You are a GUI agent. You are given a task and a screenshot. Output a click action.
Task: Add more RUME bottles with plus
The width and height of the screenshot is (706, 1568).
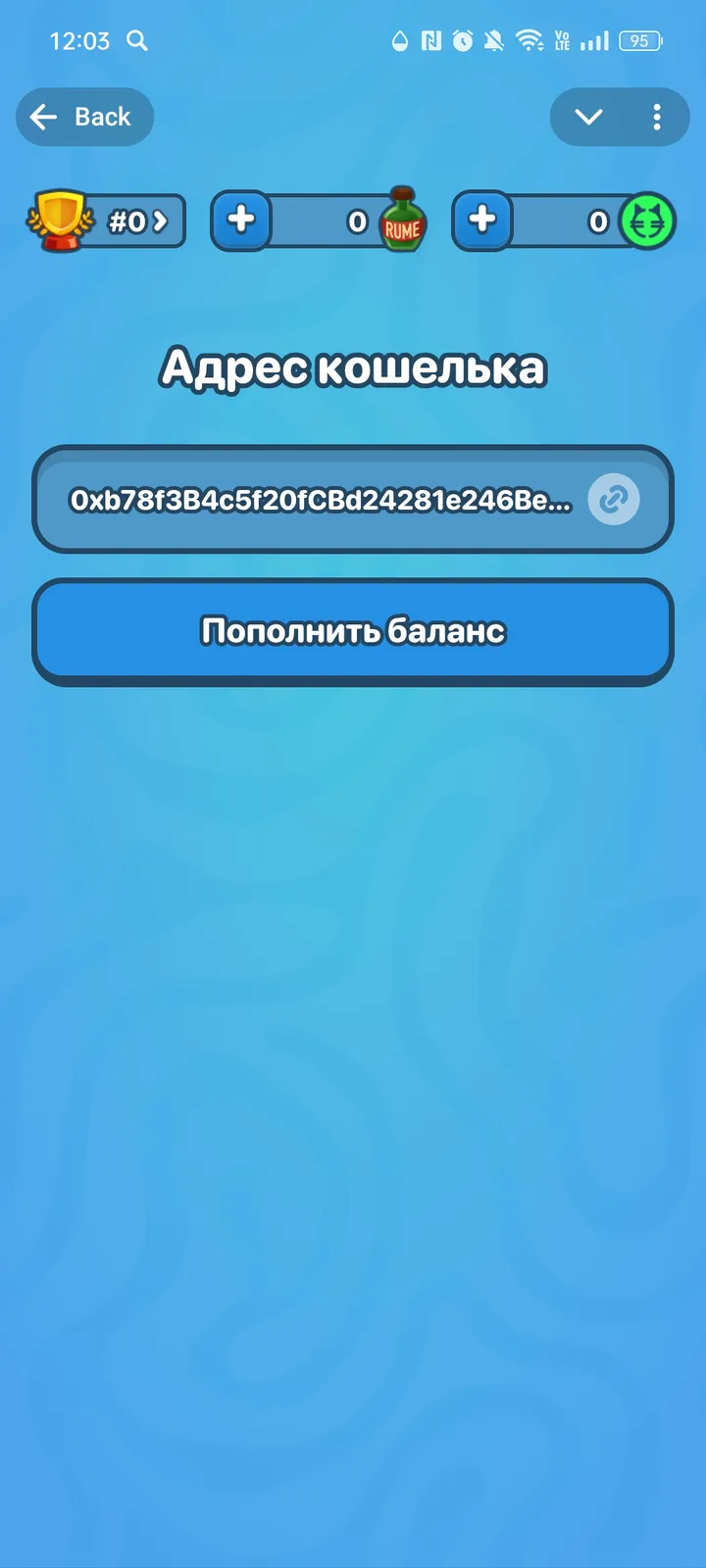click(241, 220)
